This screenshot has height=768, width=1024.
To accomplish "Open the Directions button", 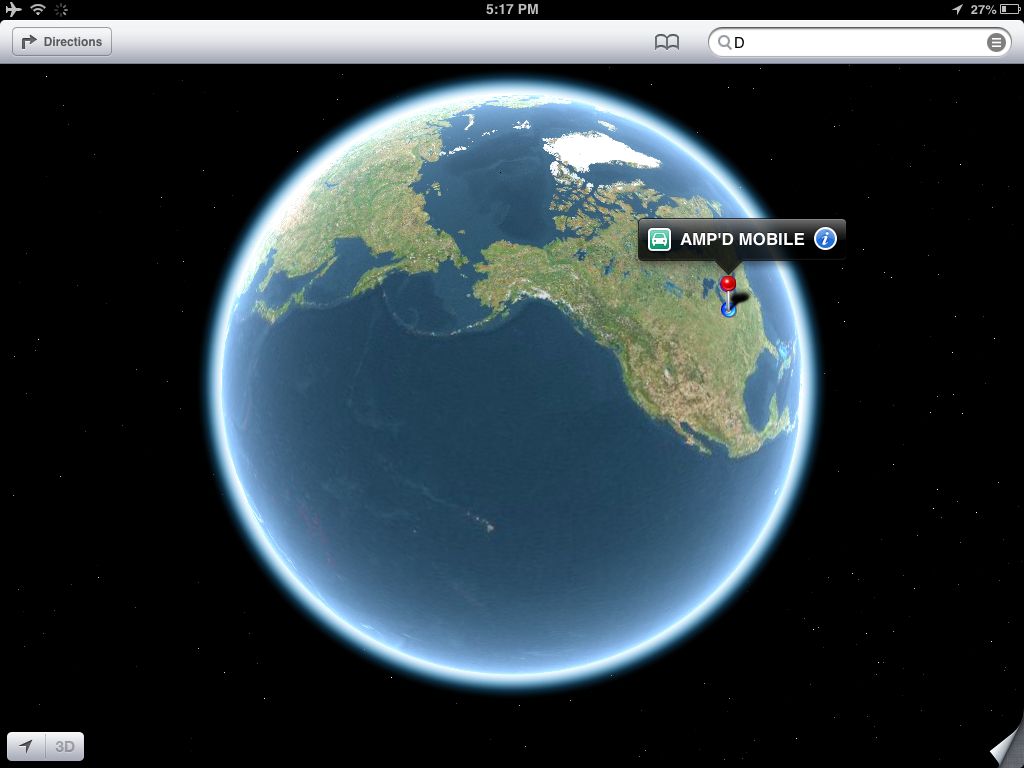I will pos(62,42).
